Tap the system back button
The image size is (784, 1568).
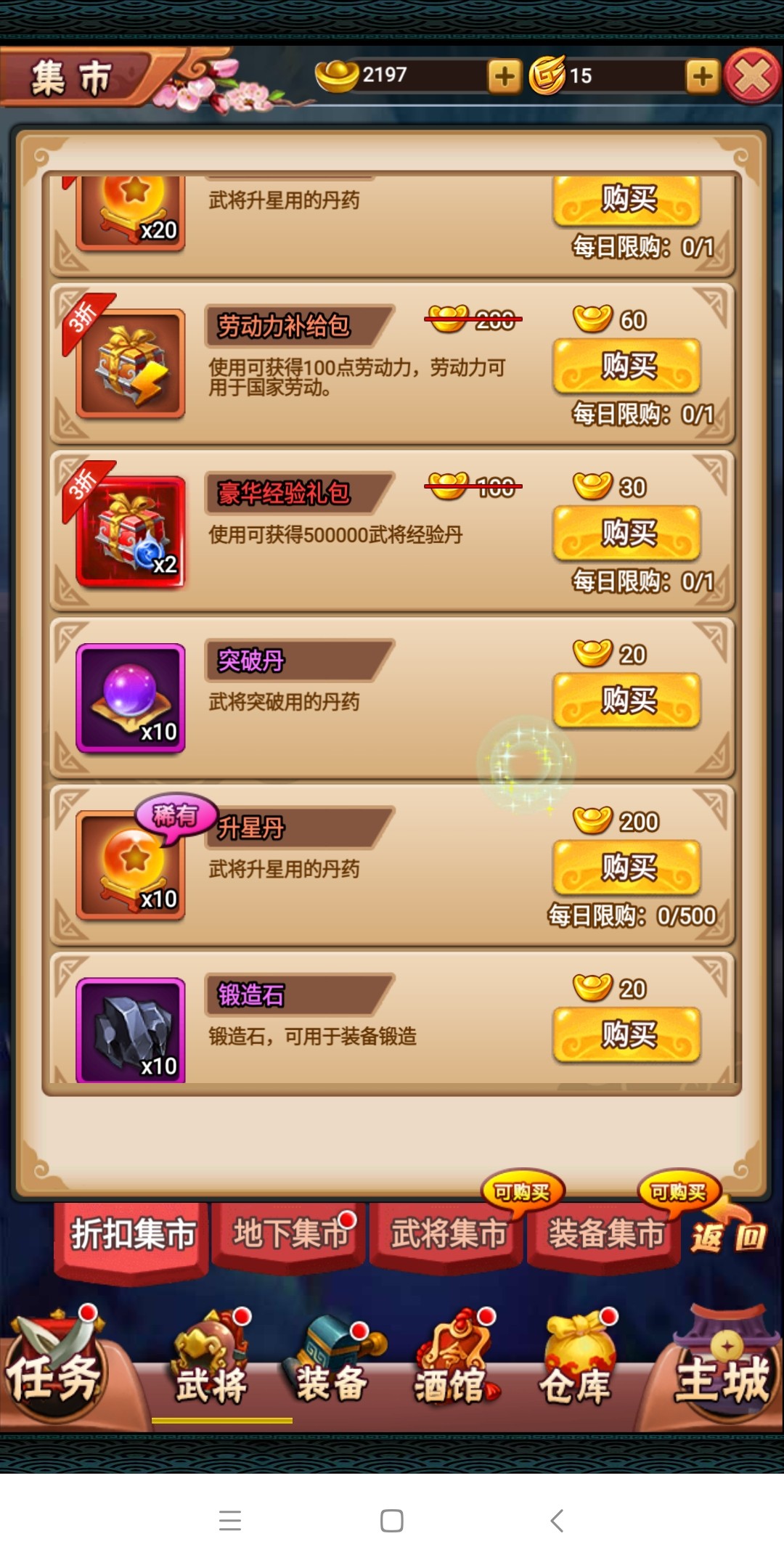click(556, 1520)
